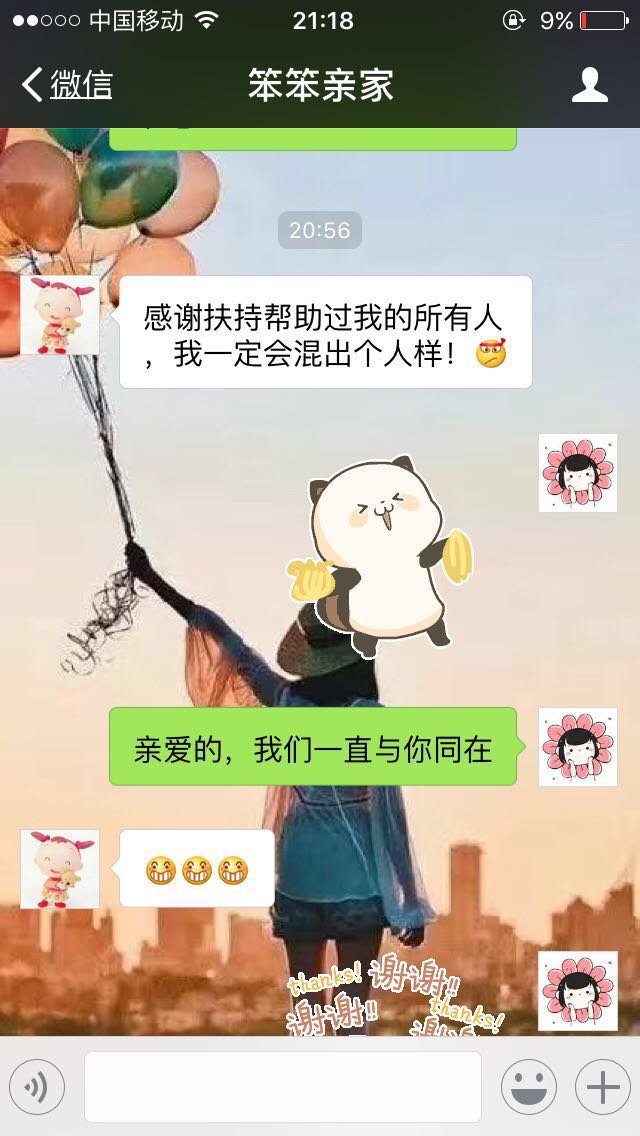Open the plus attachments menu
The image size is (640, 1136).
pyautogui.click(x=602, y=1086)
